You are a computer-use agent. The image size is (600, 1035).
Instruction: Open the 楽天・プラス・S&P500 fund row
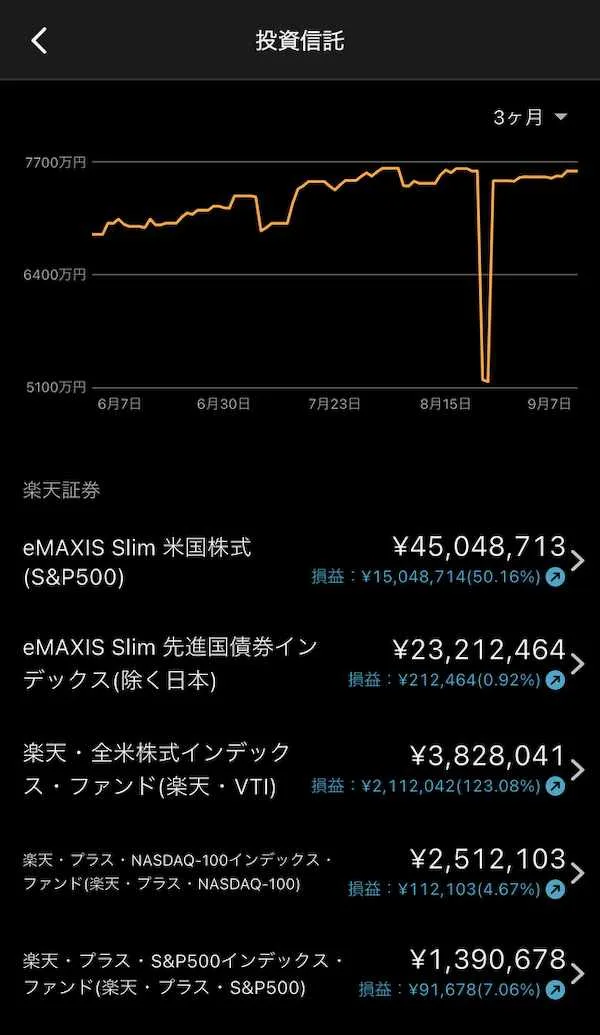tap(300, 974)
